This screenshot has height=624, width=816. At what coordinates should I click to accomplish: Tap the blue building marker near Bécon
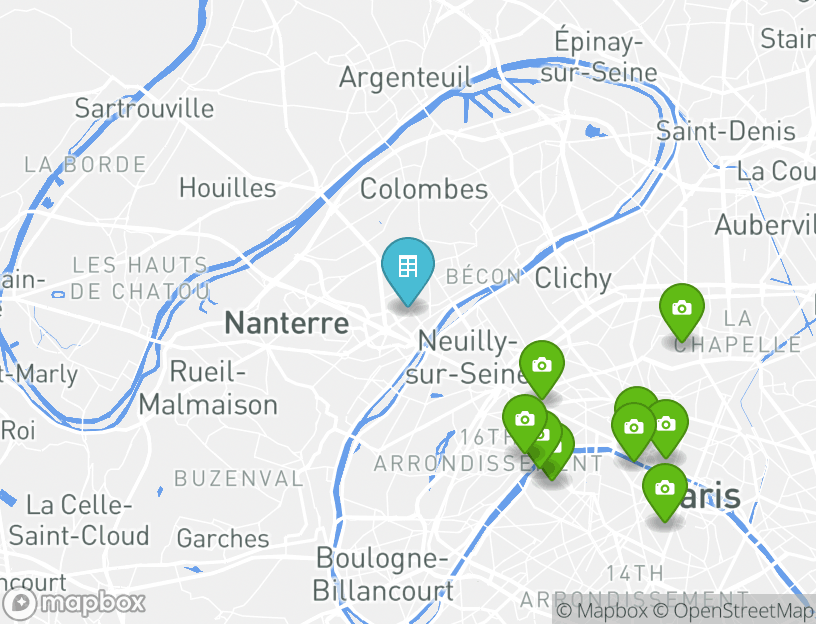[x=407, y=267]
